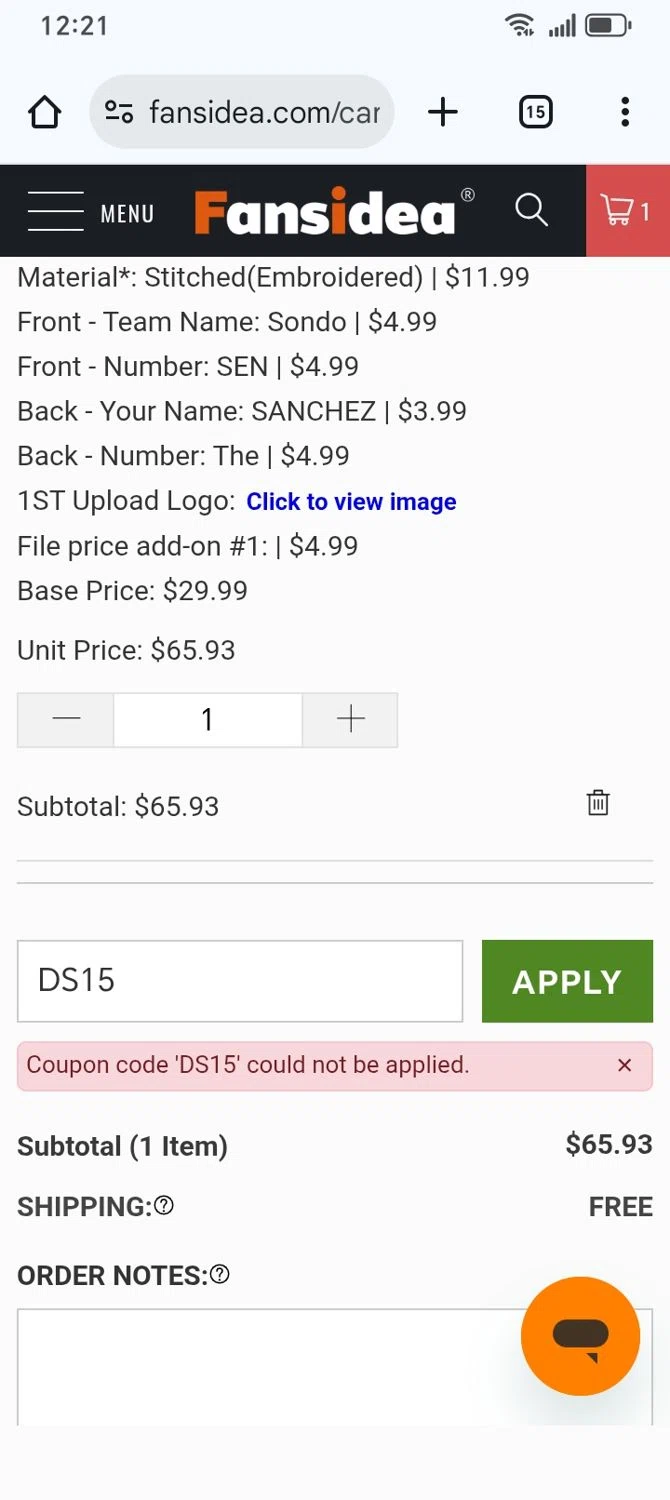This screenshot has height=1500, width=670.
Task: Go to the browser home page
Action: (x=45, y=112)
